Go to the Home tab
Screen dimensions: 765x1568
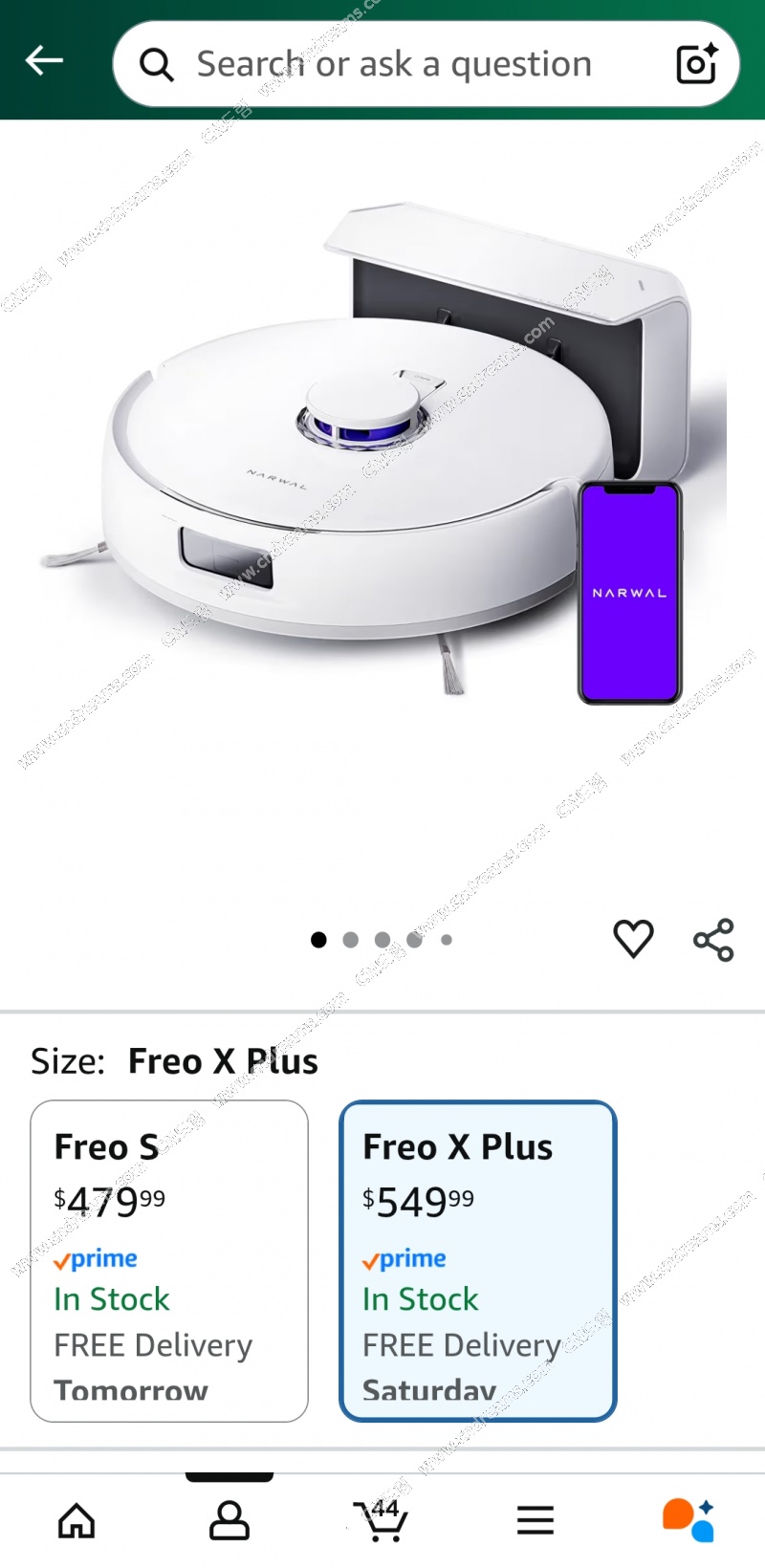click(76, 1520)
